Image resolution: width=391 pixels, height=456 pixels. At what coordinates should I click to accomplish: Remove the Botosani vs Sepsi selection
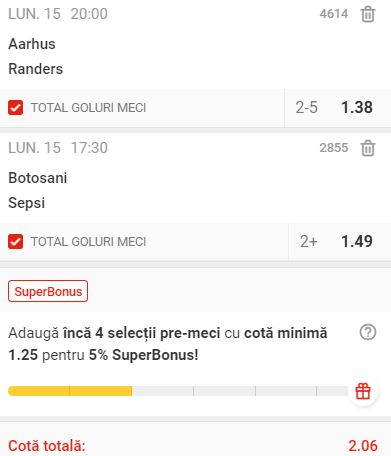(x=368, y=148)
